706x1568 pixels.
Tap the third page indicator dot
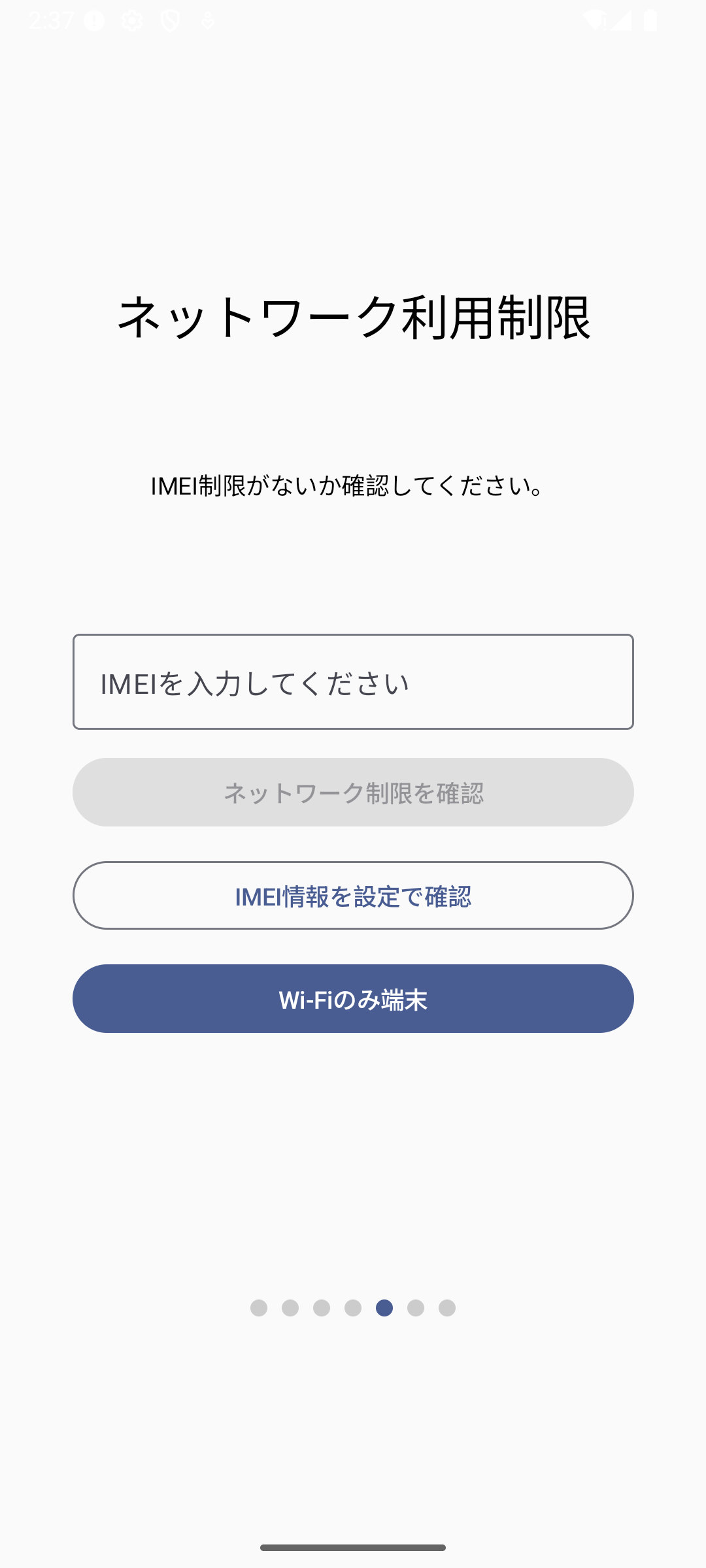point(322,1308)
